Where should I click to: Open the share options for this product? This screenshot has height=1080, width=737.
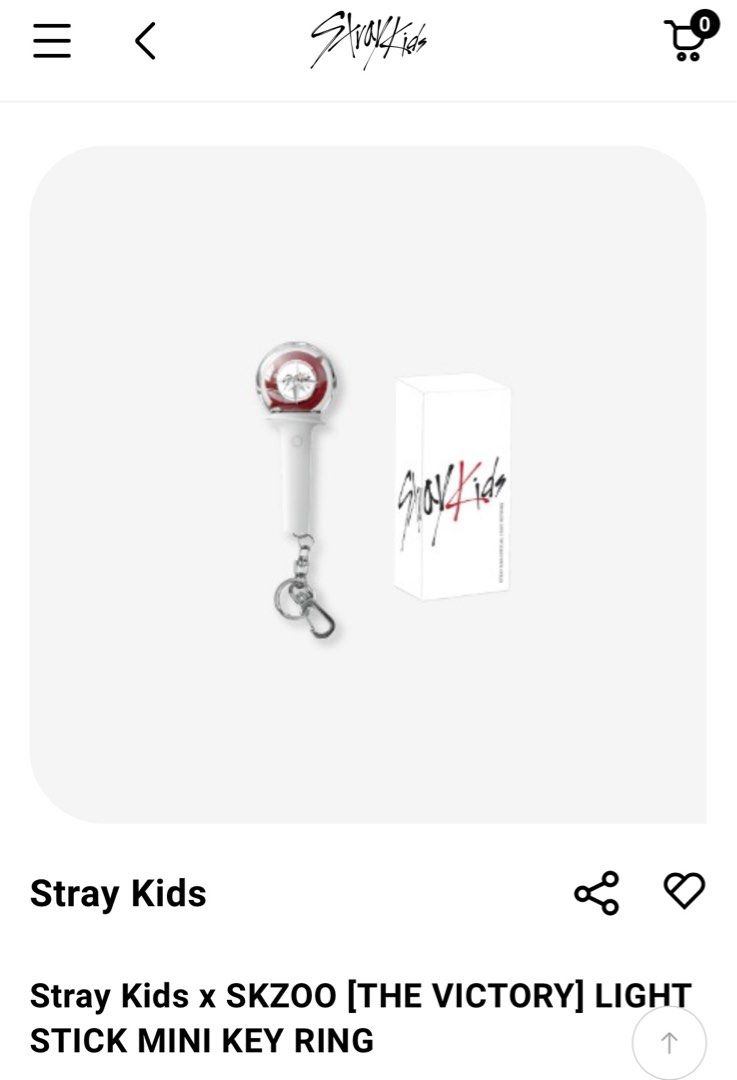pos(596,892)
